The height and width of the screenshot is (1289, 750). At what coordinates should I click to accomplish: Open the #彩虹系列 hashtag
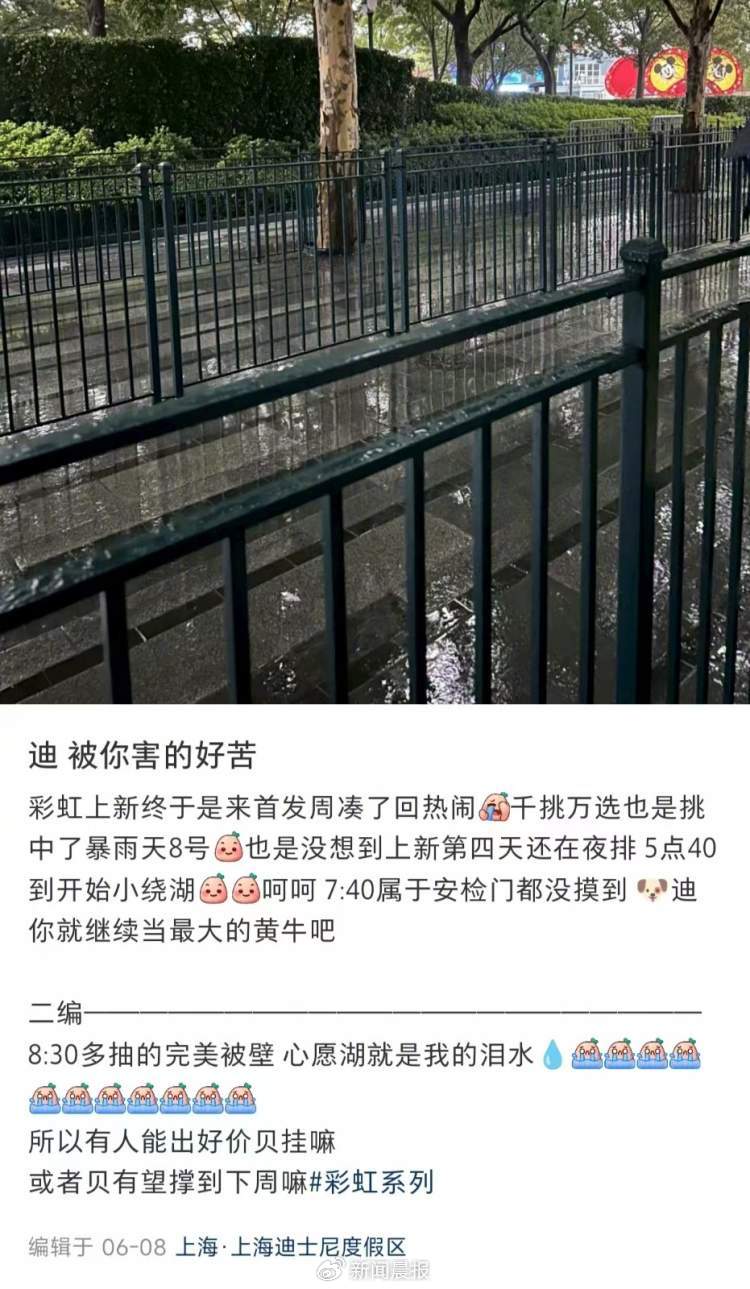(x=371, y=1182)
